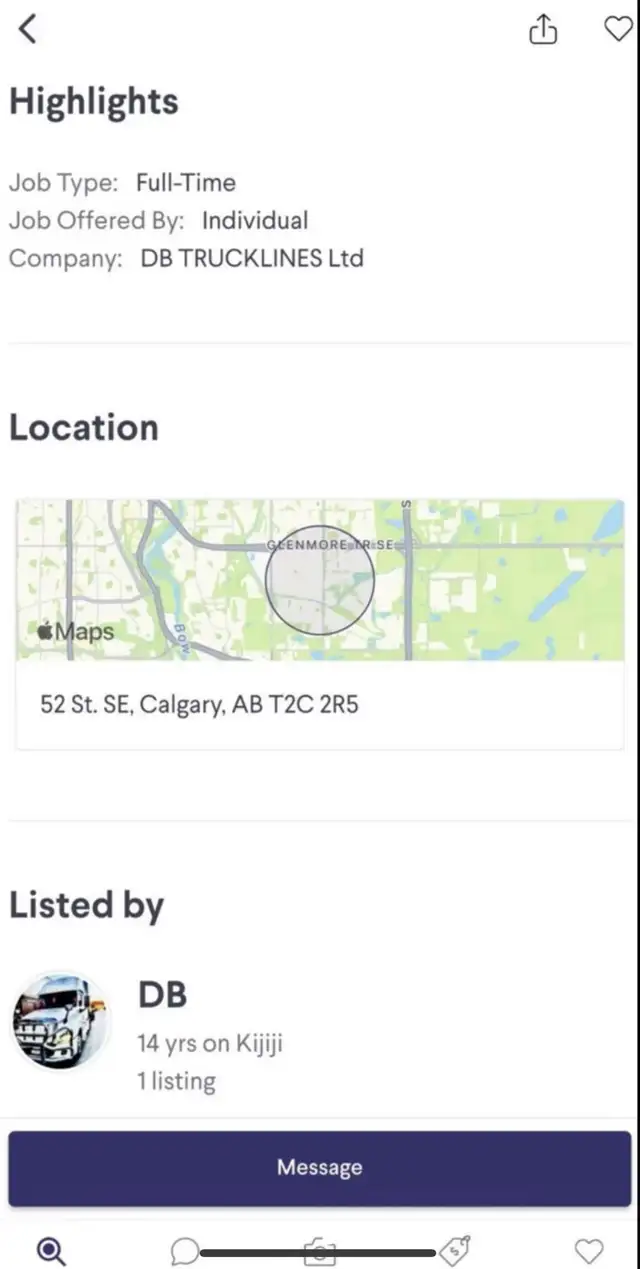Open the camera post-ad tab
This screenshot has height=1269, width=640.
[320, 1250]
